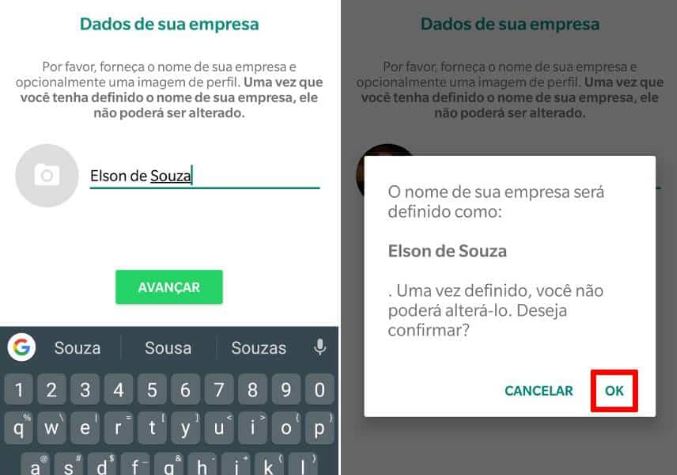This screenshot has width=677, height=475.
Task: Choose the keyboard suggestion Souzas
Action: [x=259, y=348]
